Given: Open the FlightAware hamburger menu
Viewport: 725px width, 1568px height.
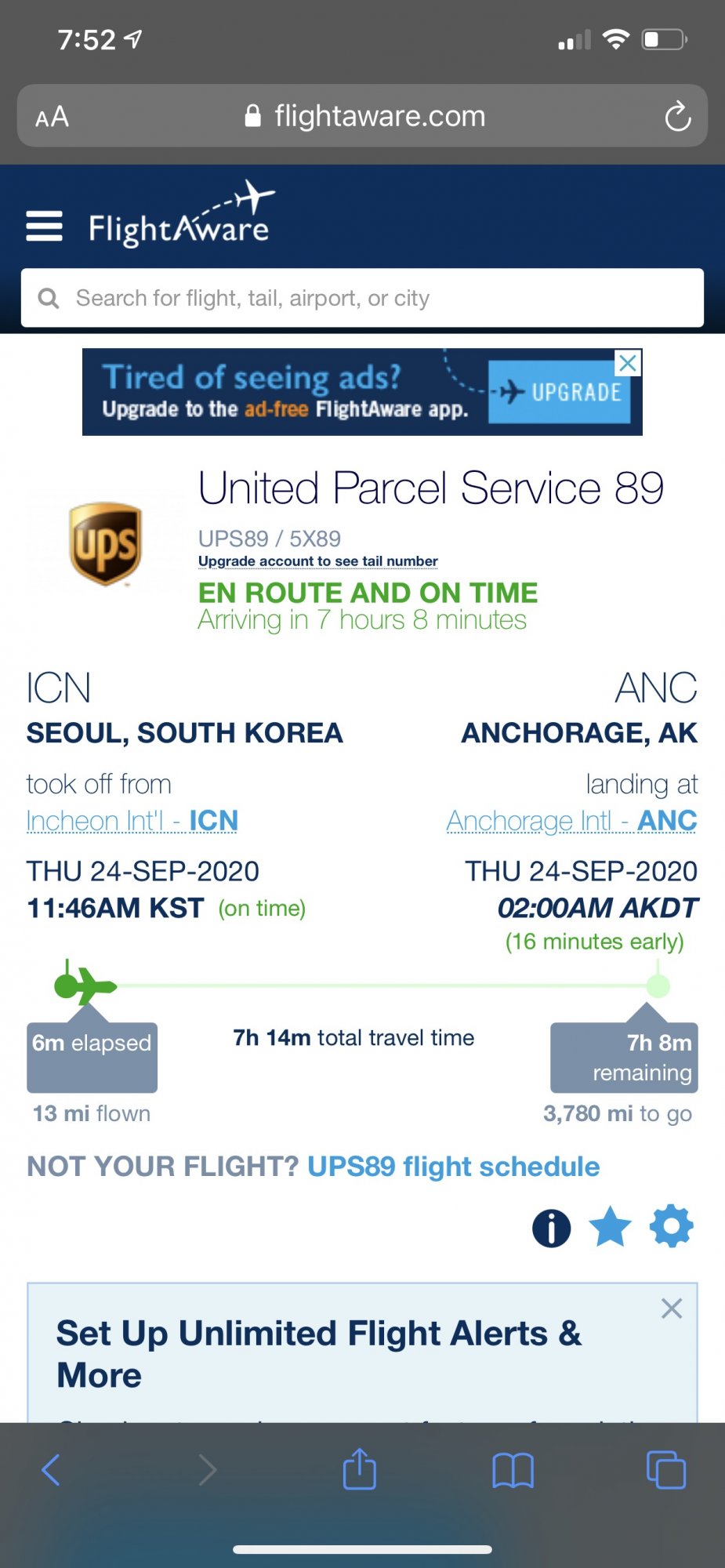Looking at the screenshot, I should point(44,227).
